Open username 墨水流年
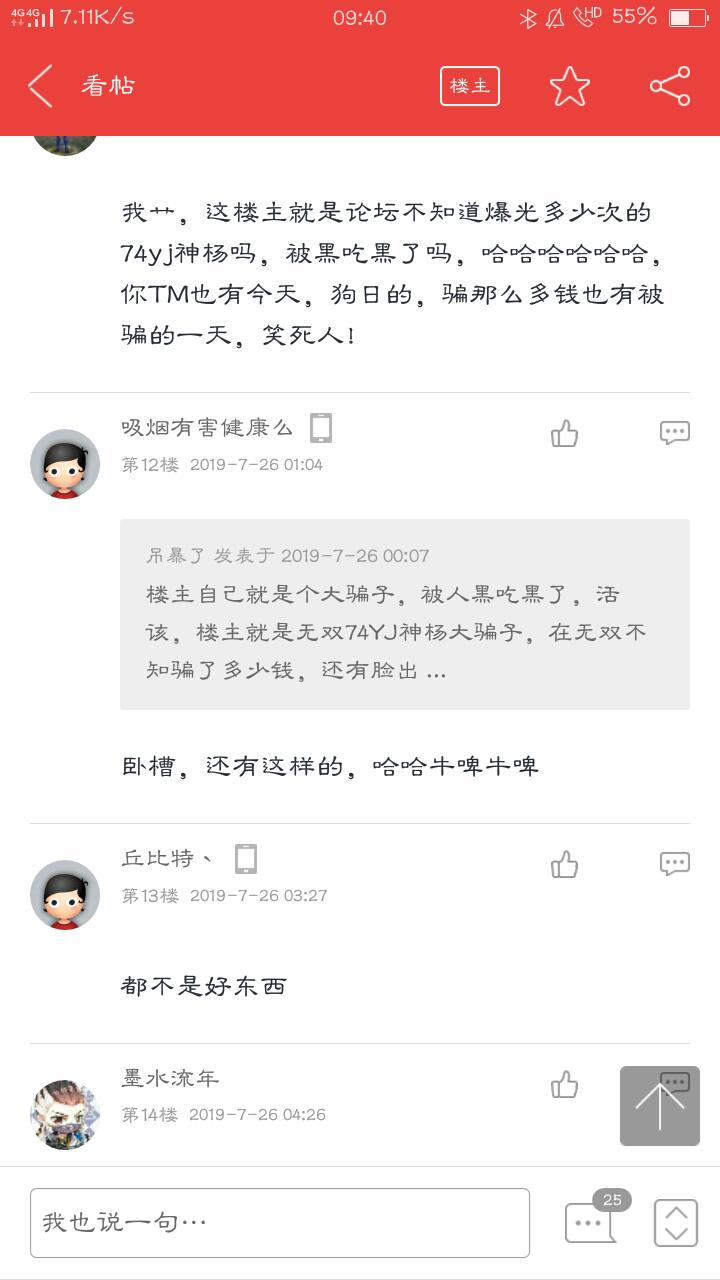The height and width of the screenshot is (1280, 720). (x=170, y=1078)
